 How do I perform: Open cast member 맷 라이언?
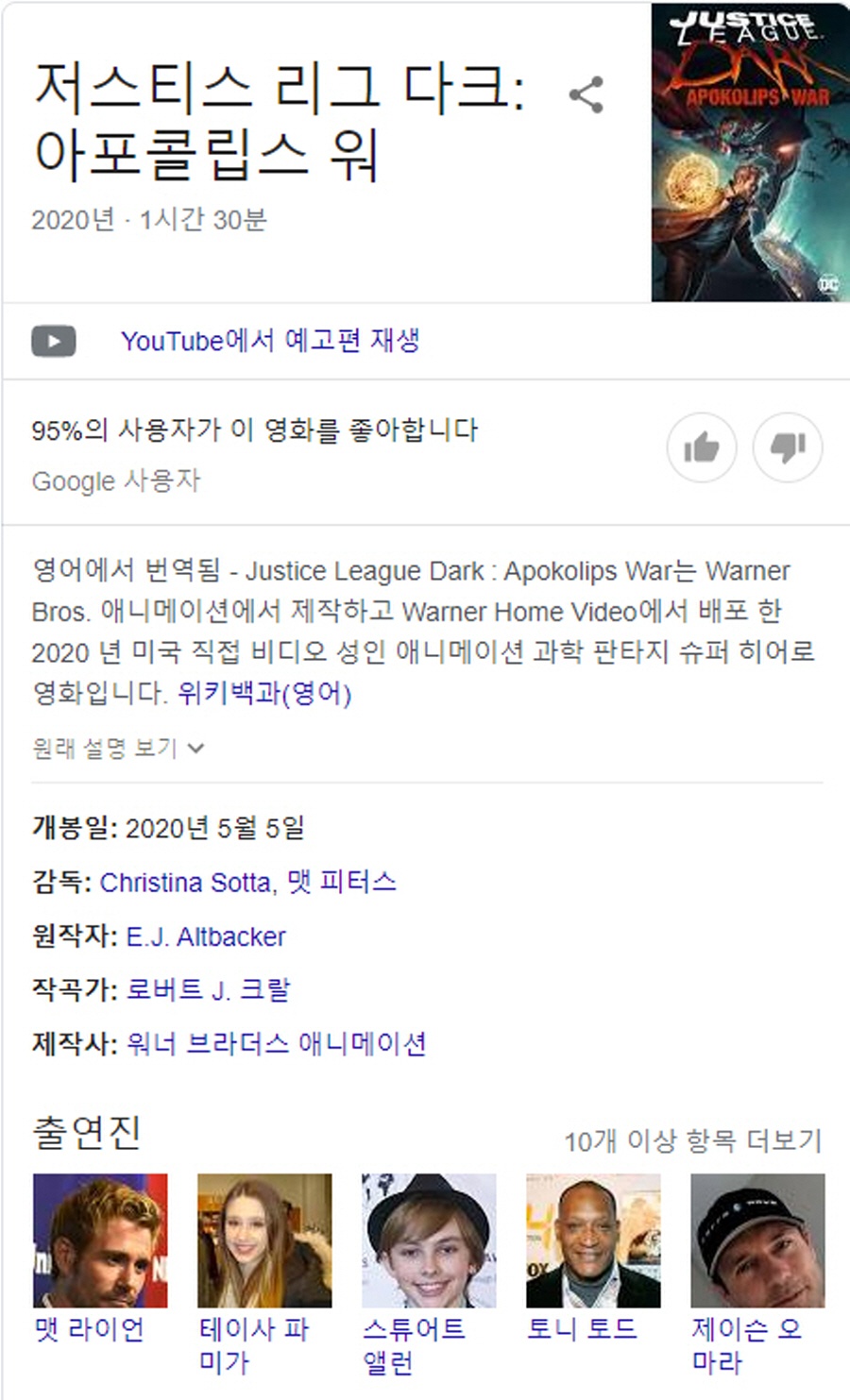click(100, 1240)
